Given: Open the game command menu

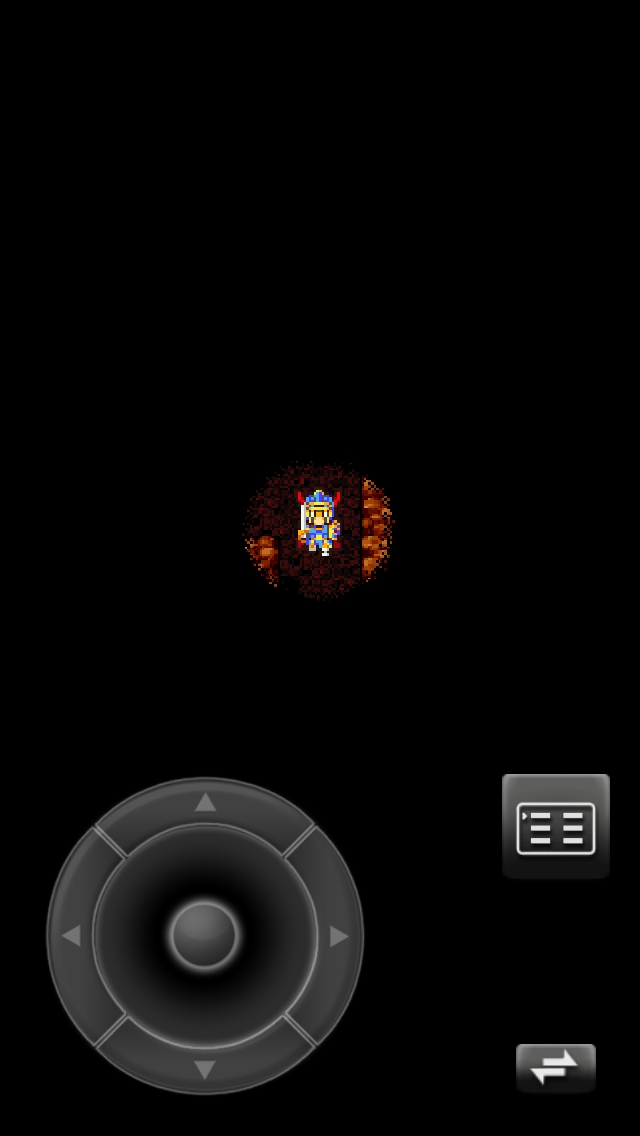Looking at the screenshot, I should tap(555, 826).
